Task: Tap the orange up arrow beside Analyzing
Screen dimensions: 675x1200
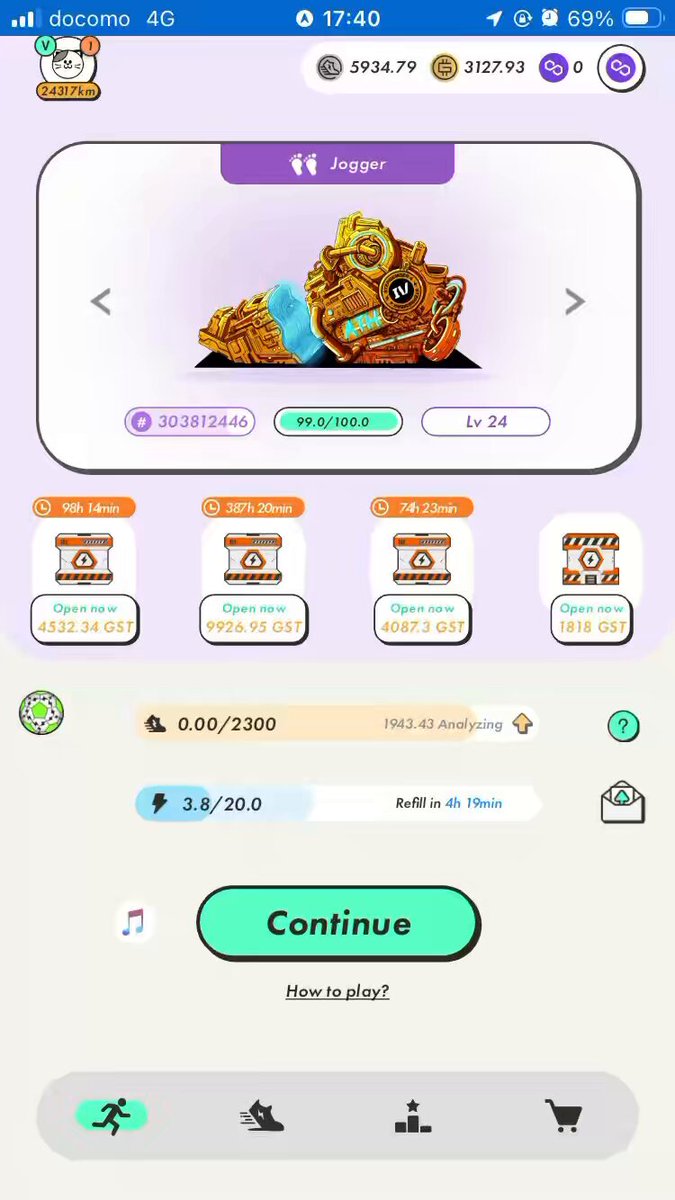Action: [x=522, y=724]
